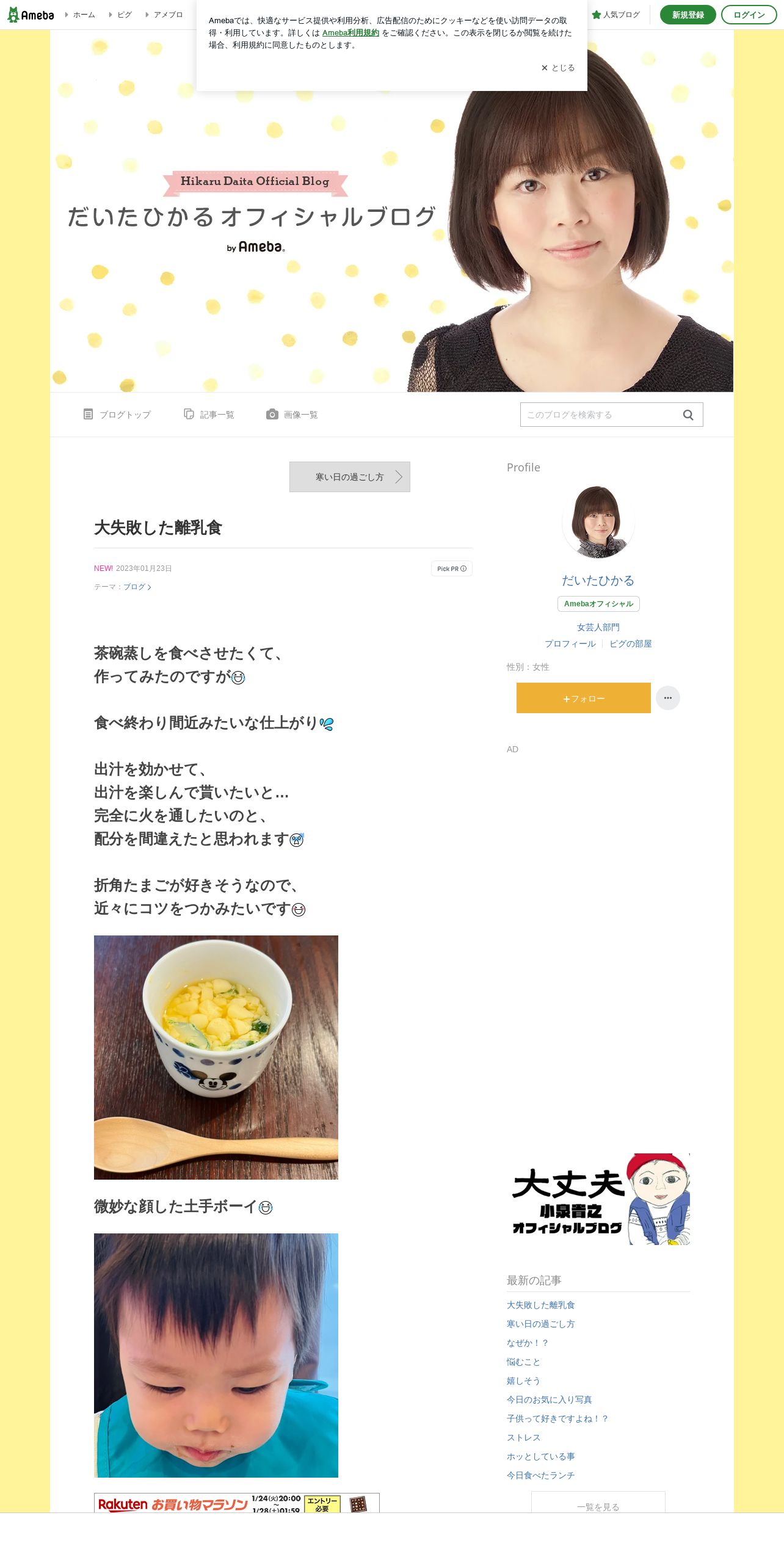Open the ログイン login button
This screenshot has width=784, height=1568.
click(749, 15)
